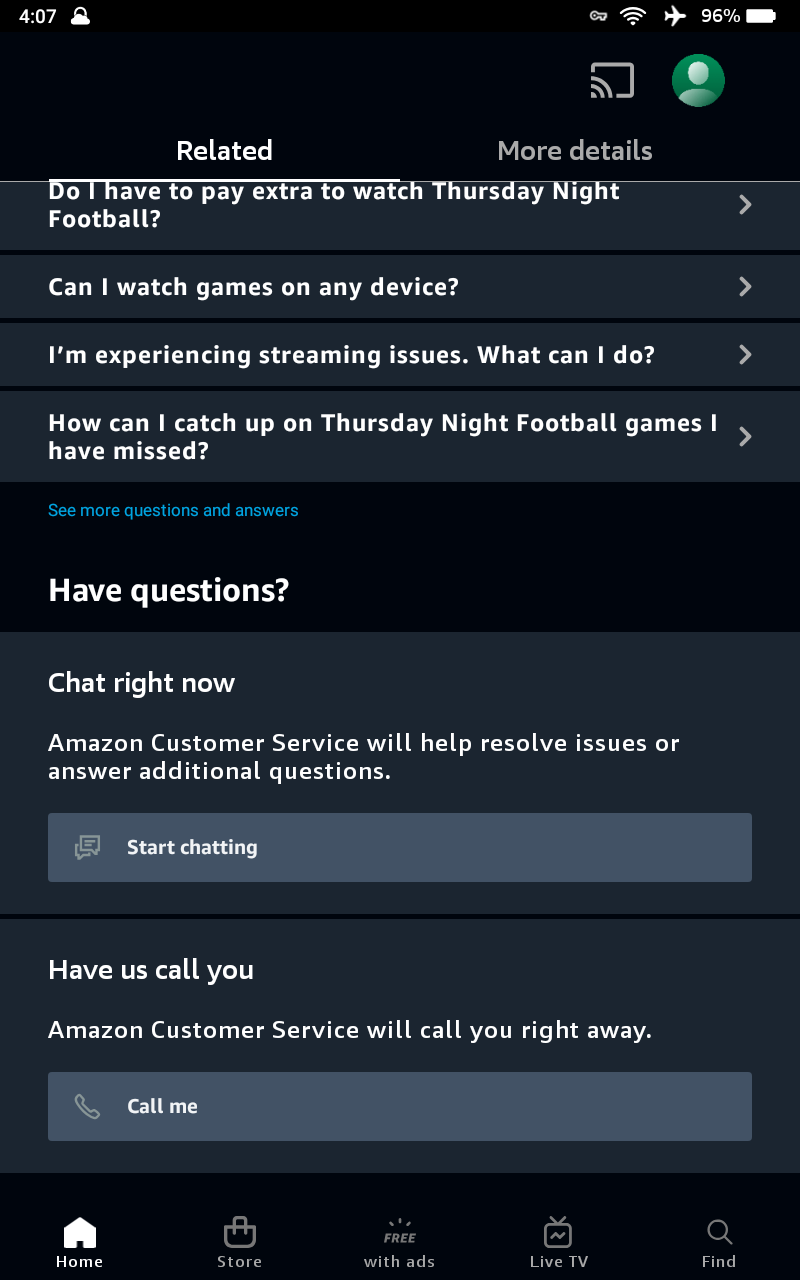
Task: Expand the streaming issues question
Action: (400, 355)
